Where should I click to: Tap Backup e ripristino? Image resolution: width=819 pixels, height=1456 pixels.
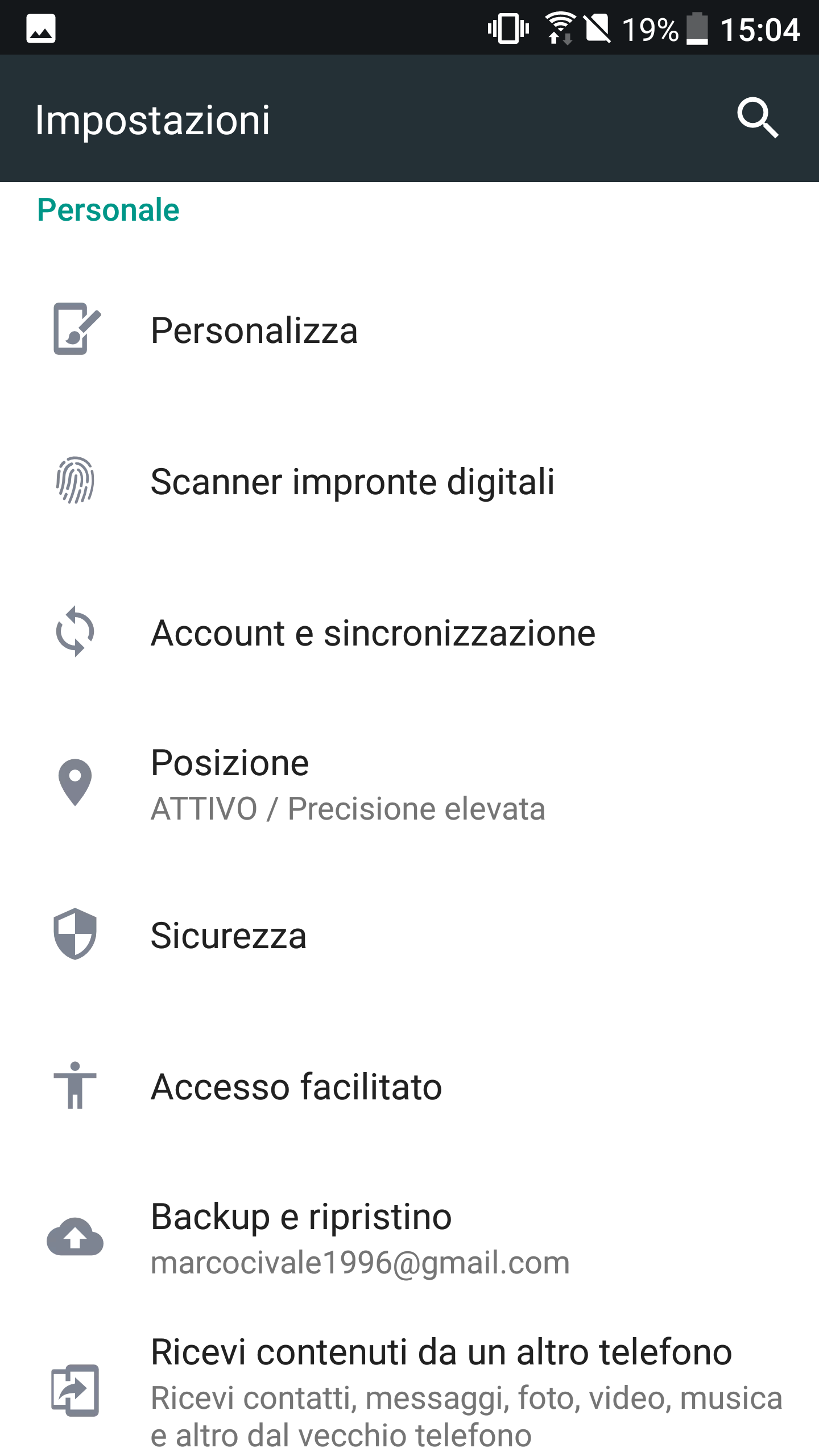coord(359,1238)
